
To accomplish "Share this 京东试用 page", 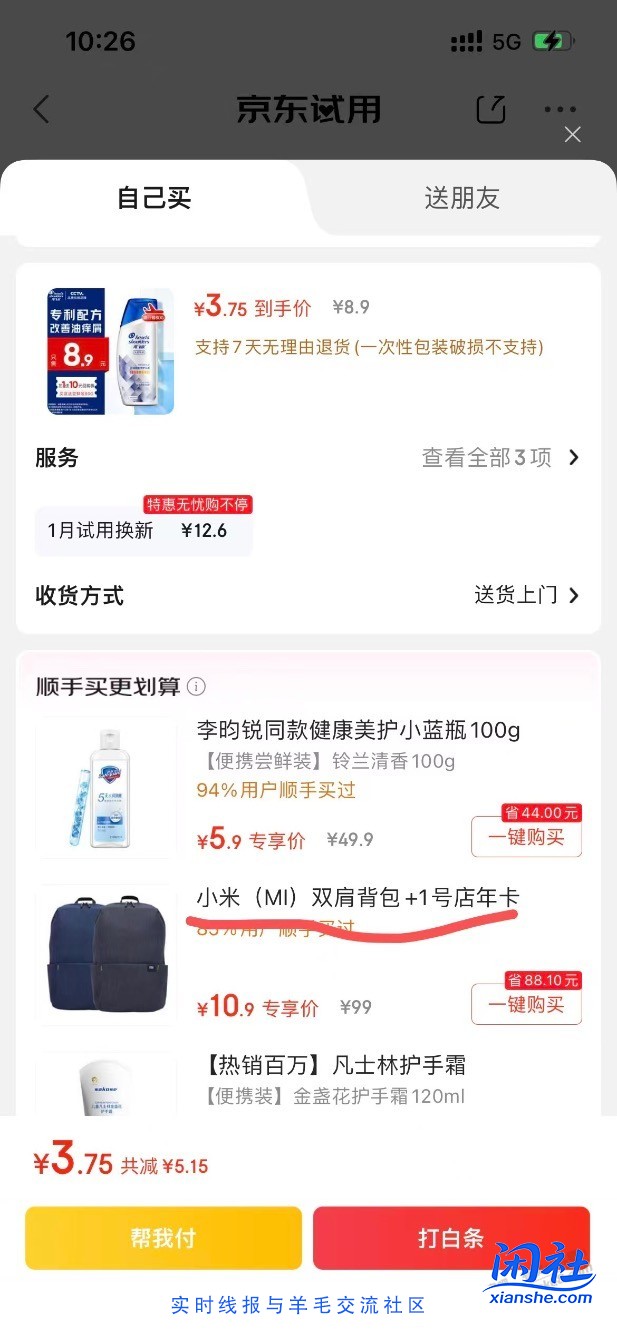I will tap(490, 109).
